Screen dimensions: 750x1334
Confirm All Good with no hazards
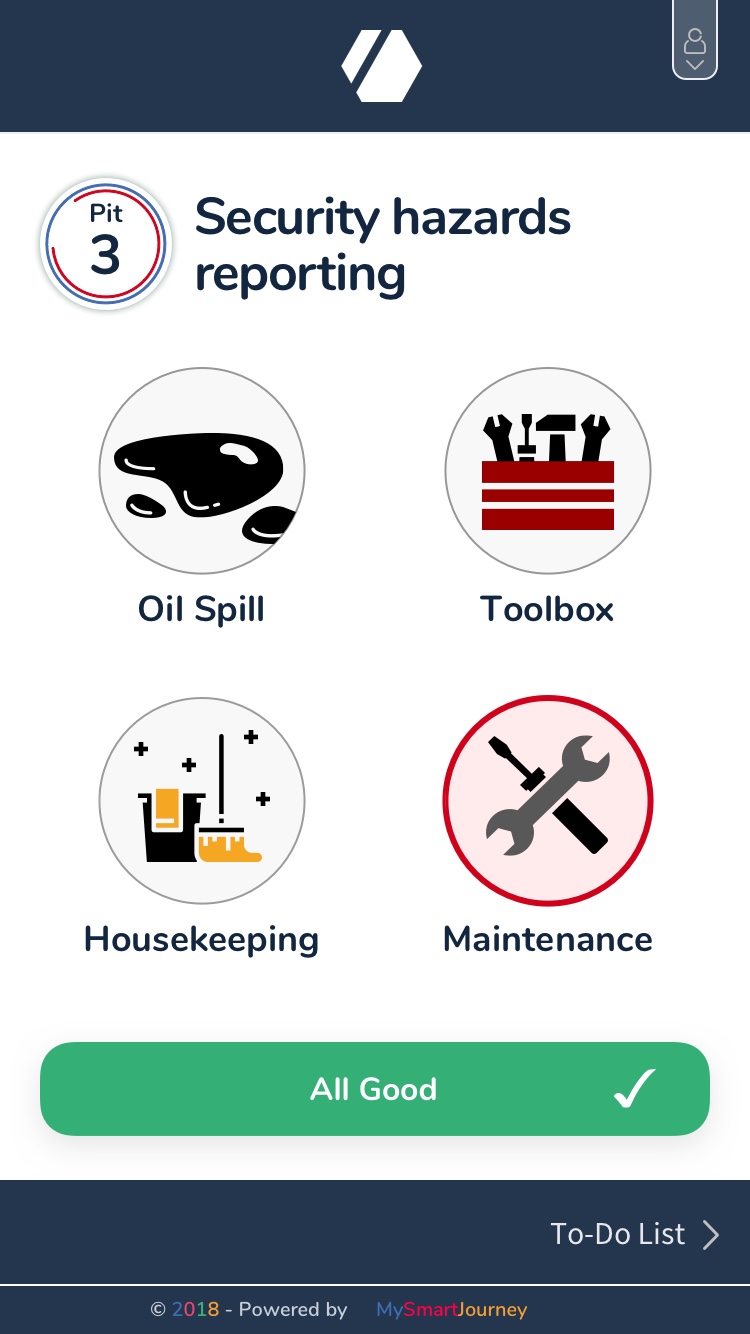(x=375, y=1089)
